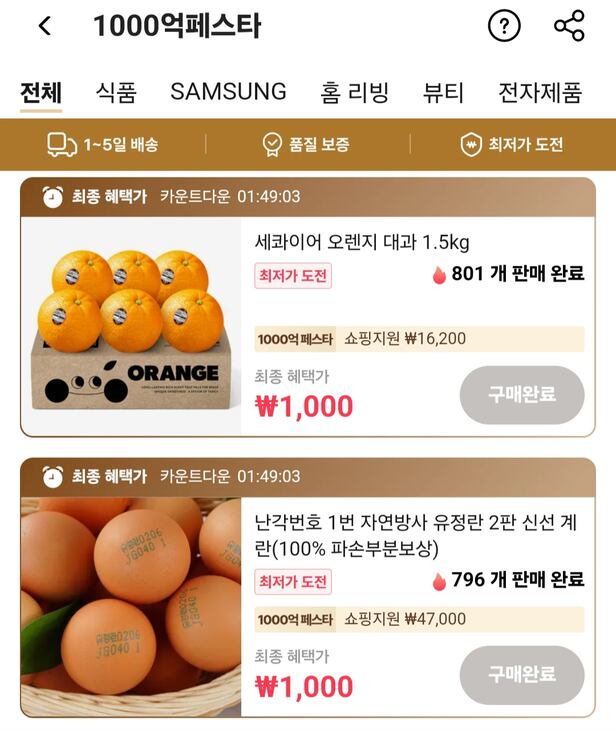Switch to the SAMSUNG tab
Image resolution: width=616 pixels, height=731 pixels.
(228, 93)
